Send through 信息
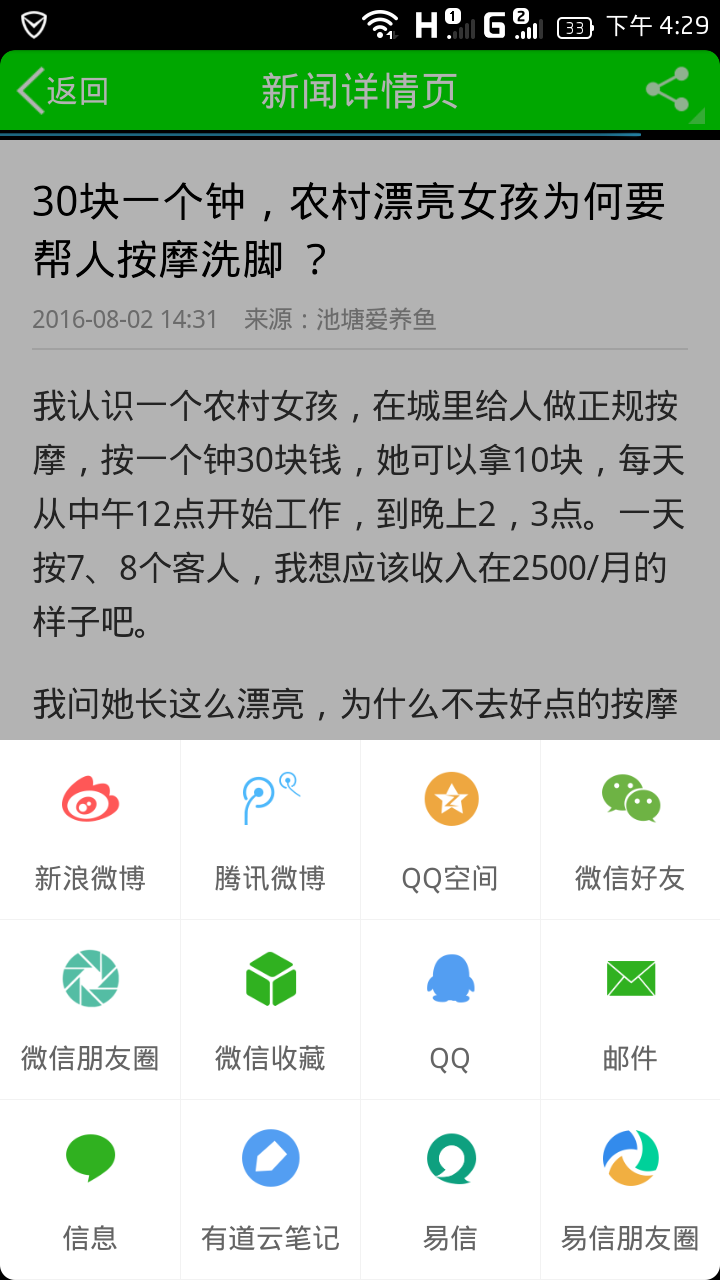Image resolution: width=720 pixels, height=1280 pixels. pos(90,1190)
